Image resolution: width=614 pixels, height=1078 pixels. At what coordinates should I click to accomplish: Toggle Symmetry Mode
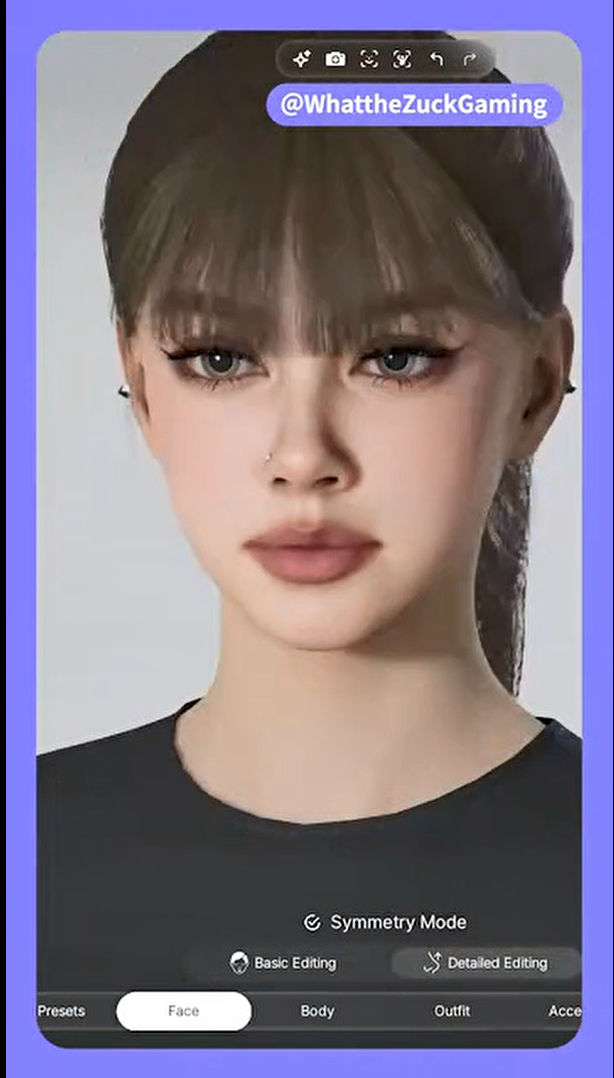pos(385,922)
